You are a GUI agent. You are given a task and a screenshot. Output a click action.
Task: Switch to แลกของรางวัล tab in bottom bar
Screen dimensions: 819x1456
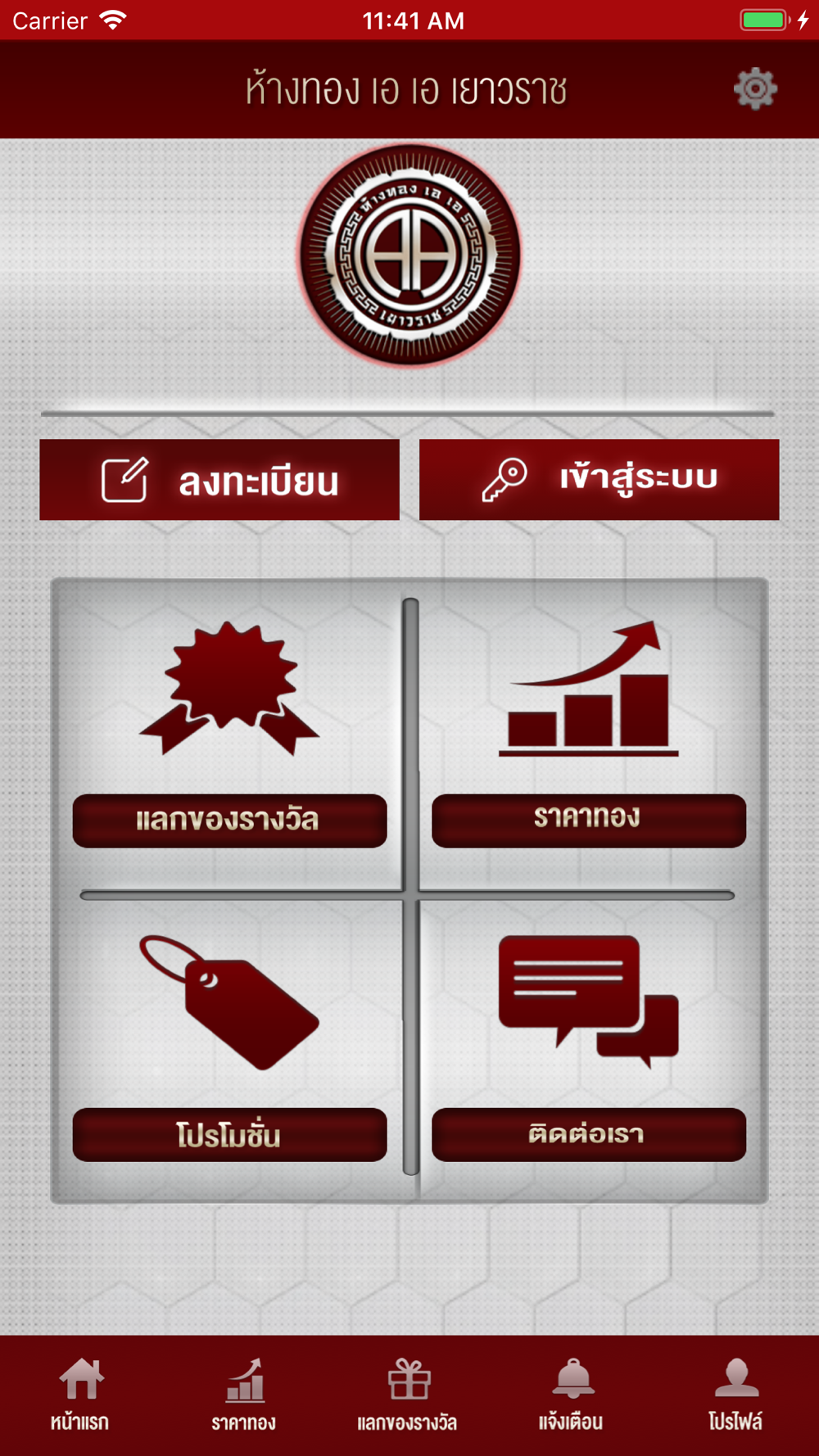[408, 1395]
